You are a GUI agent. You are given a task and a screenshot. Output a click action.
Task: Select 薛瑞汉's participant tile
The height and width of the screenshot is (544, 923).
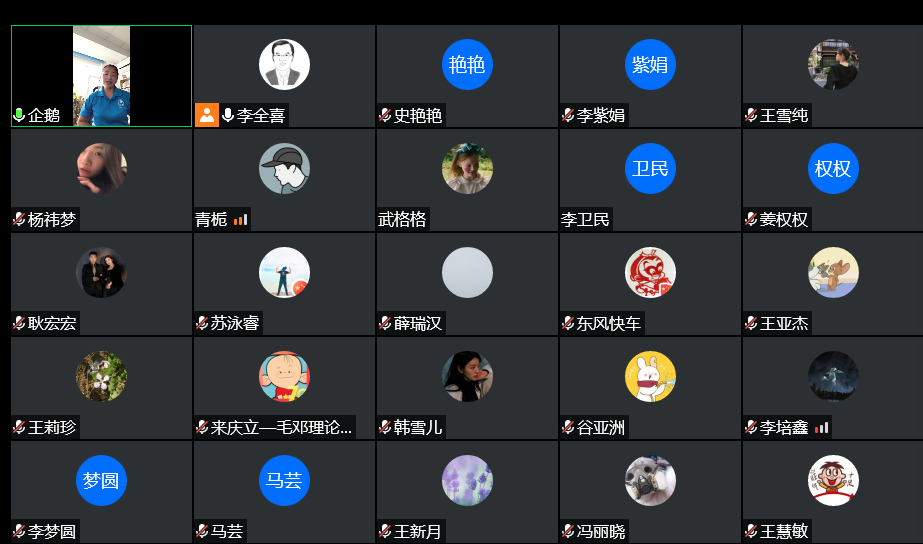tap(467, 284)
